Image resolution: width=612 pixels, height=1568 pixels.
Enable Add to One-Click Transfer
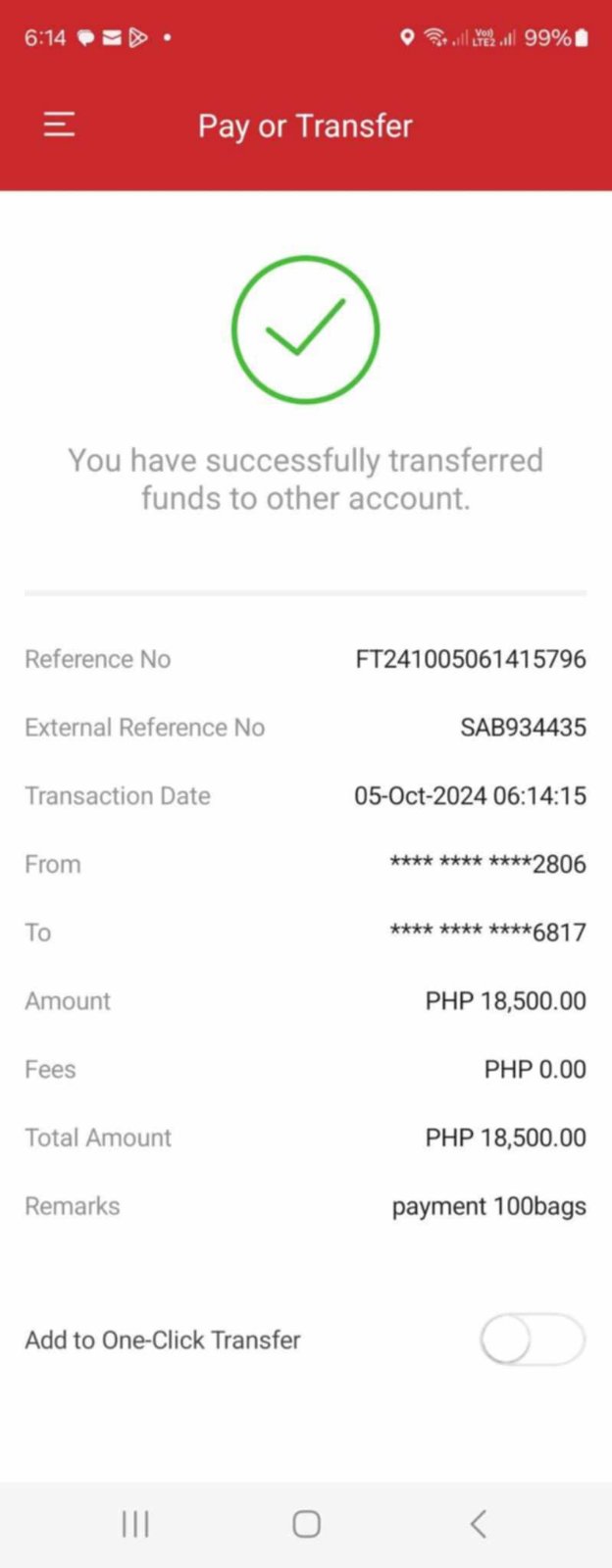coord(532,1340)
